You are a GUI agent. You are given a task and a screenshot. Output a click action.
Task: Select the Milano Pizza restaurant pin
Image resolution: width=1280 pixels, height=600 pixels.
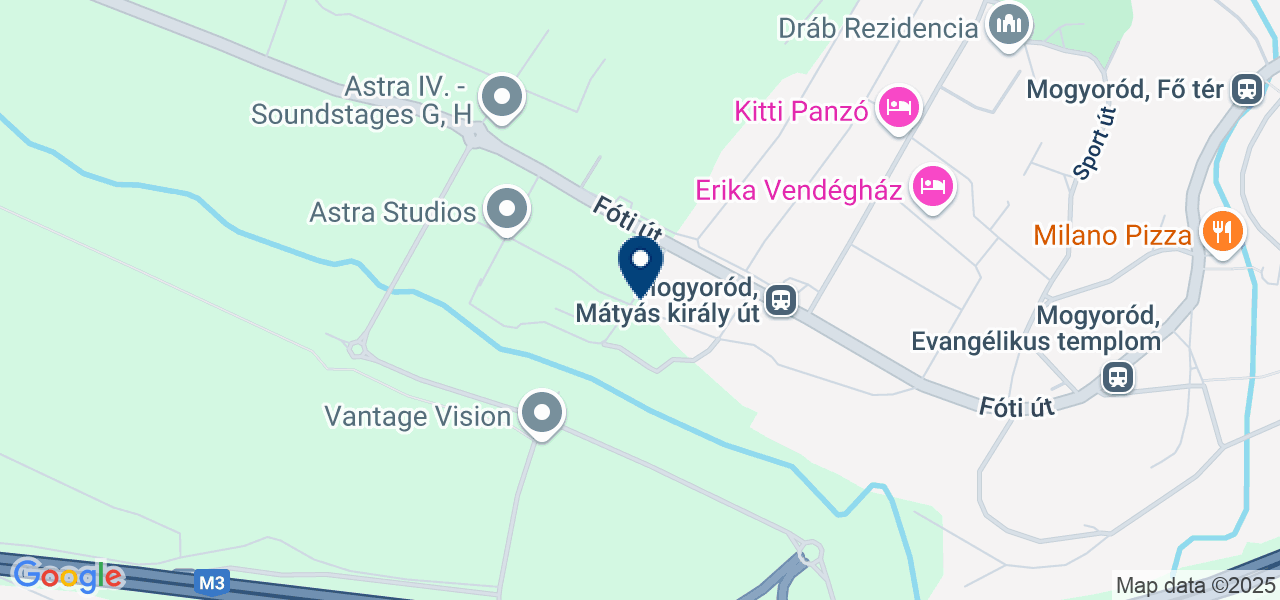pos(1221,232)
